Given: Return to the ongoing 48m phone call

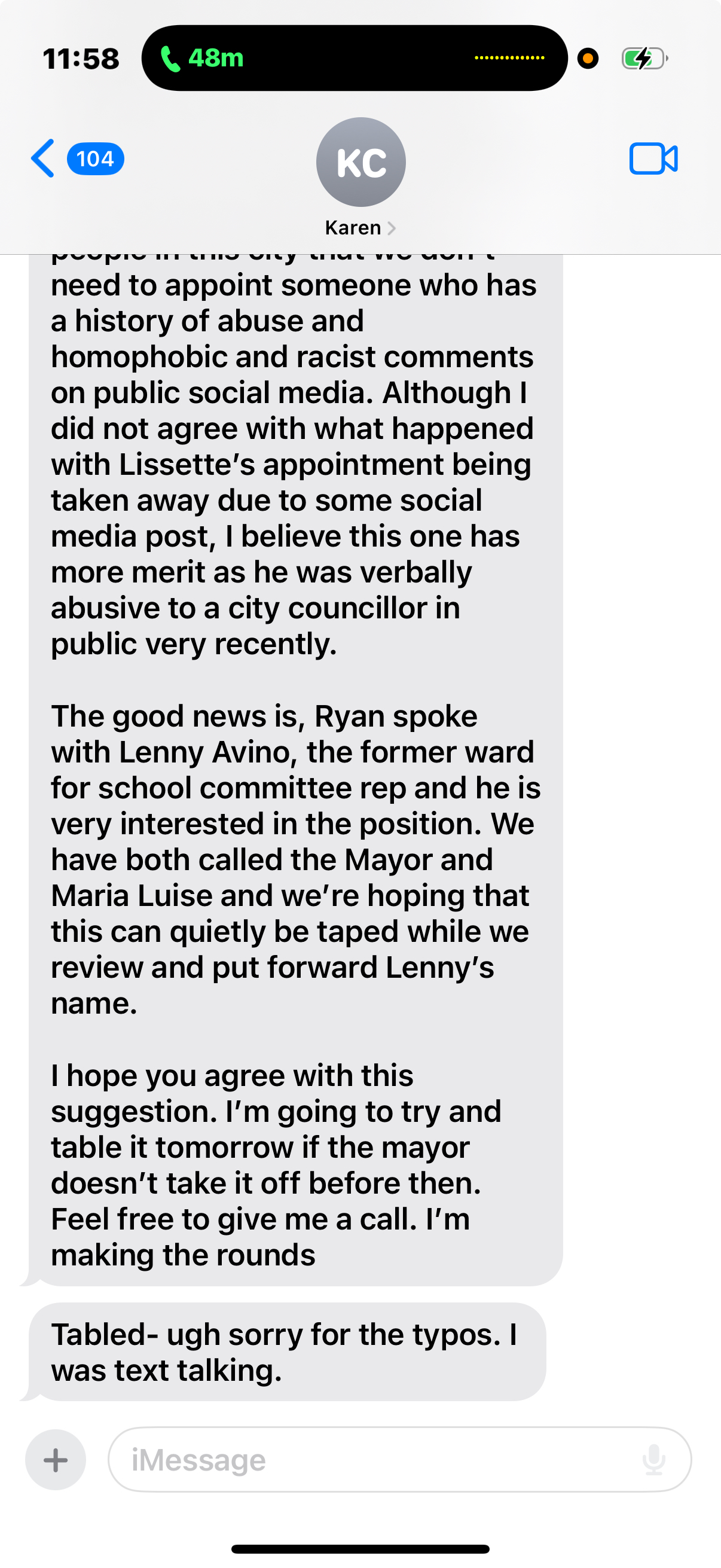Looking at the screenshot, I should pos(354,58).
